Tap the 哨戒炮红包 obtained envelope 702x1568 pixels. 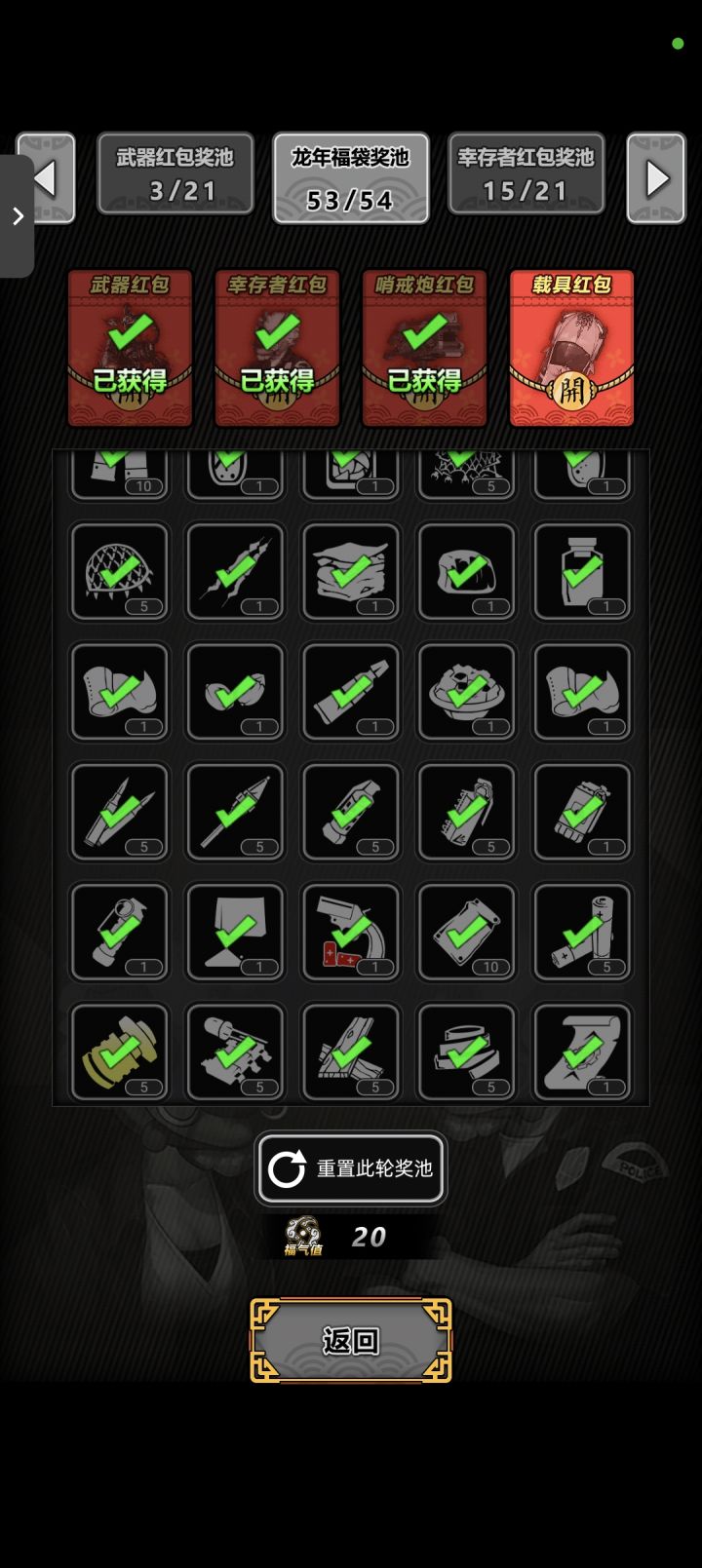click(424, 348)
